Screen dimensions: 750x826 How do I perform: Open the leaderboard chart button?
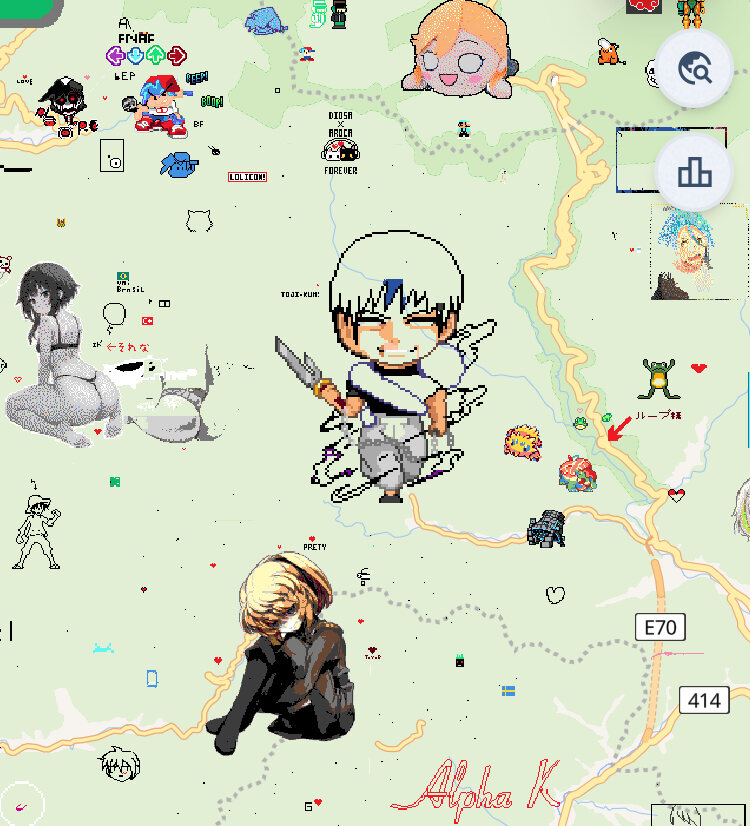pyautogui.click(x=694, y=173)
